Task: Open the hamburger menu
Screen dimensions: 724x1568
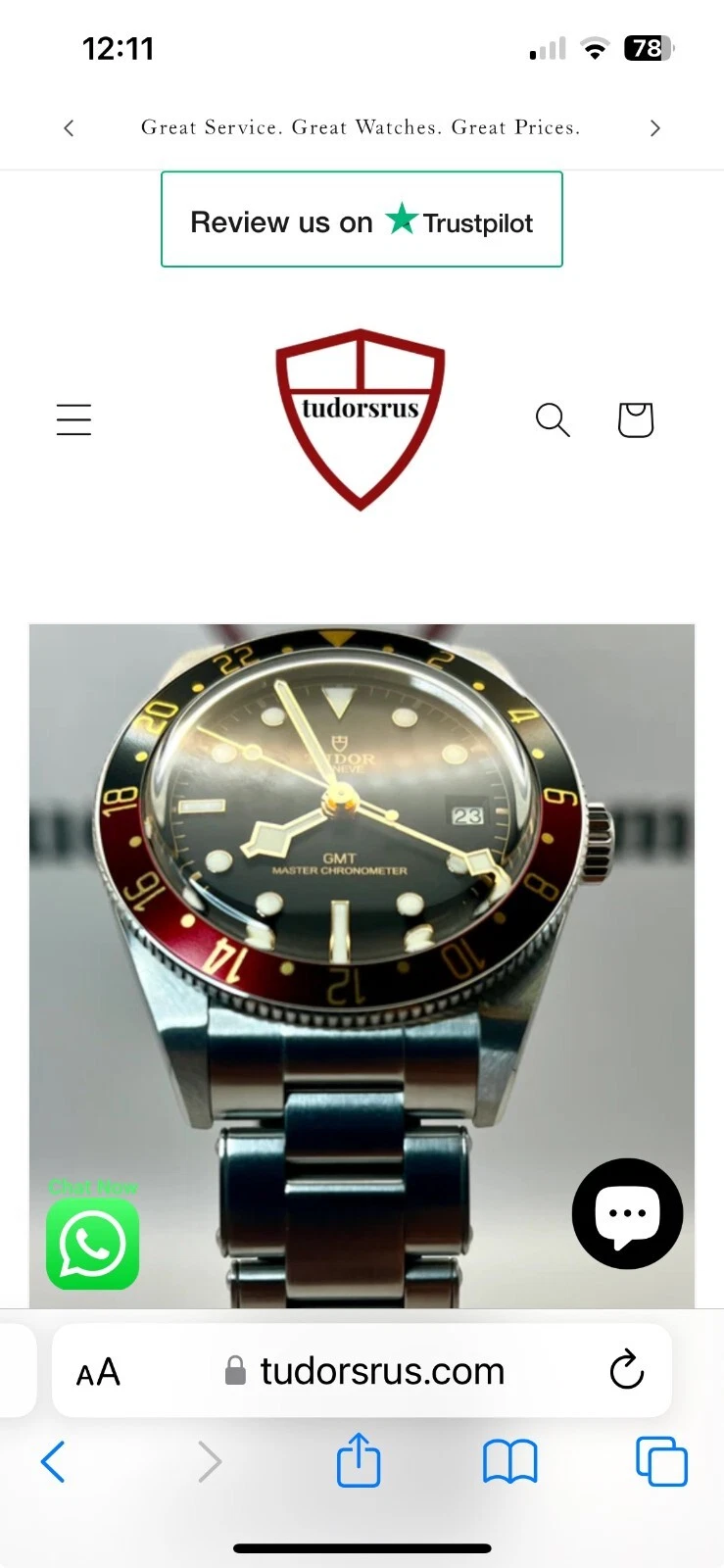Action: coord(73,419)
